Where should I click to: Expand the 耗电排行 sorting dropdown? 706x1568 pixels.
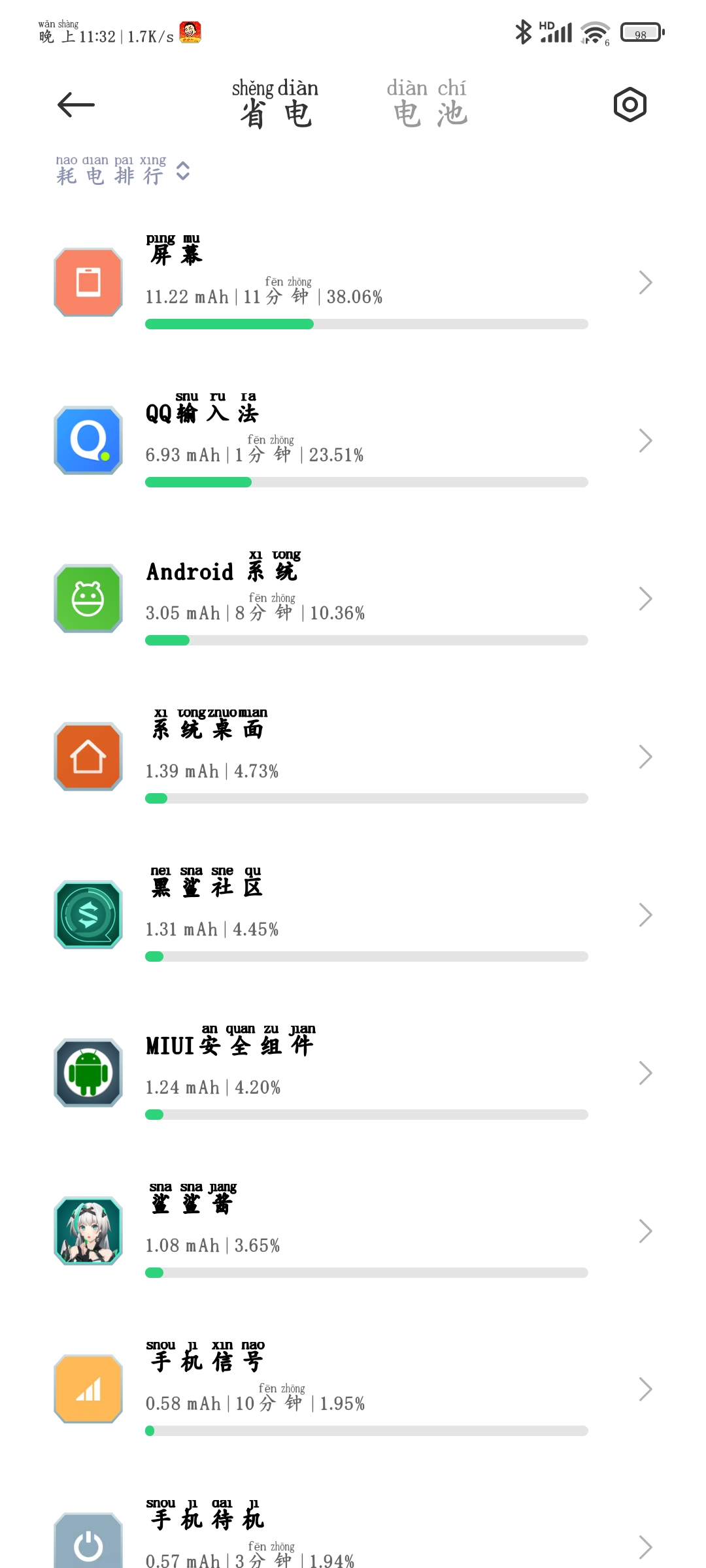pyautogui.click(x=123, y=170)
